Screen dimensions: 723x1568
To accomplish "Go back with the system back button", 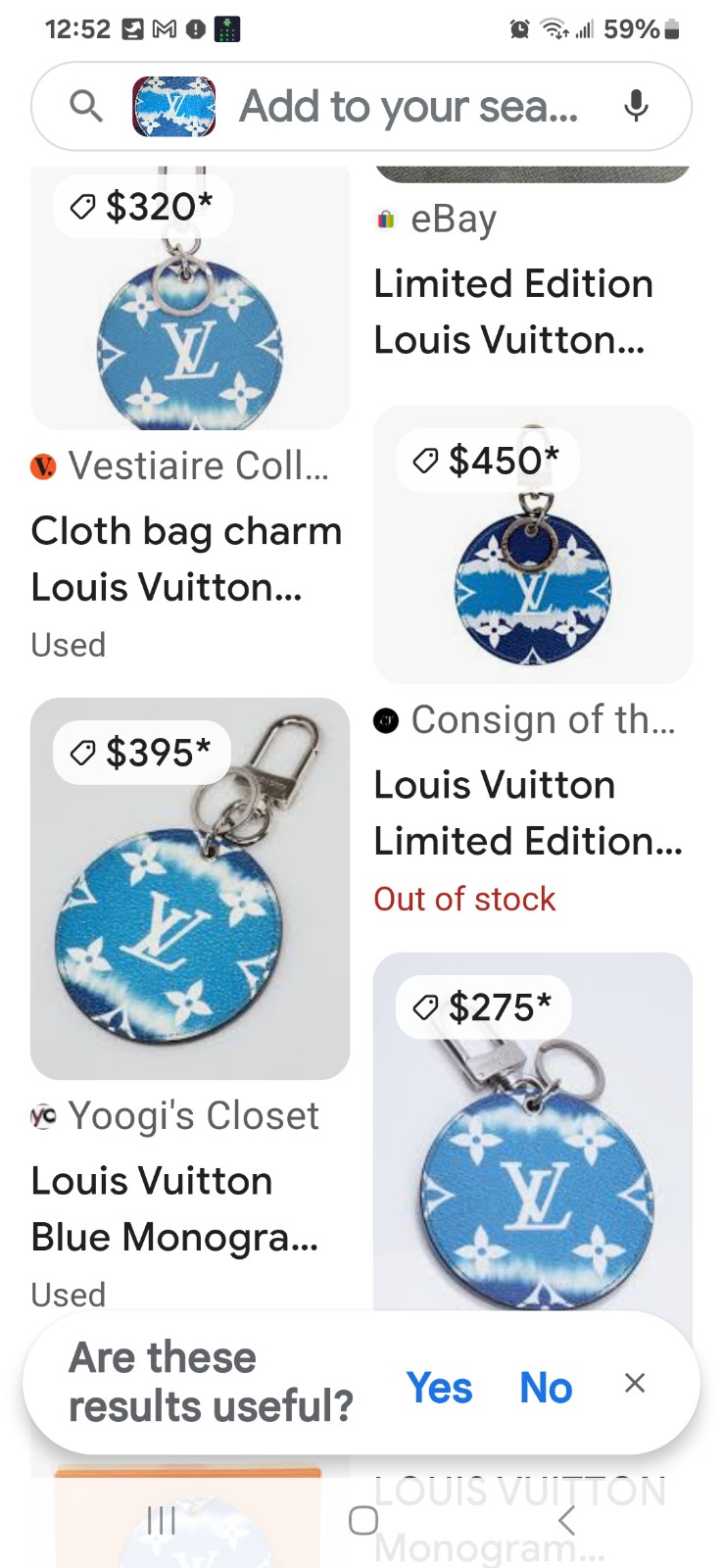I will click(566, 1520).
